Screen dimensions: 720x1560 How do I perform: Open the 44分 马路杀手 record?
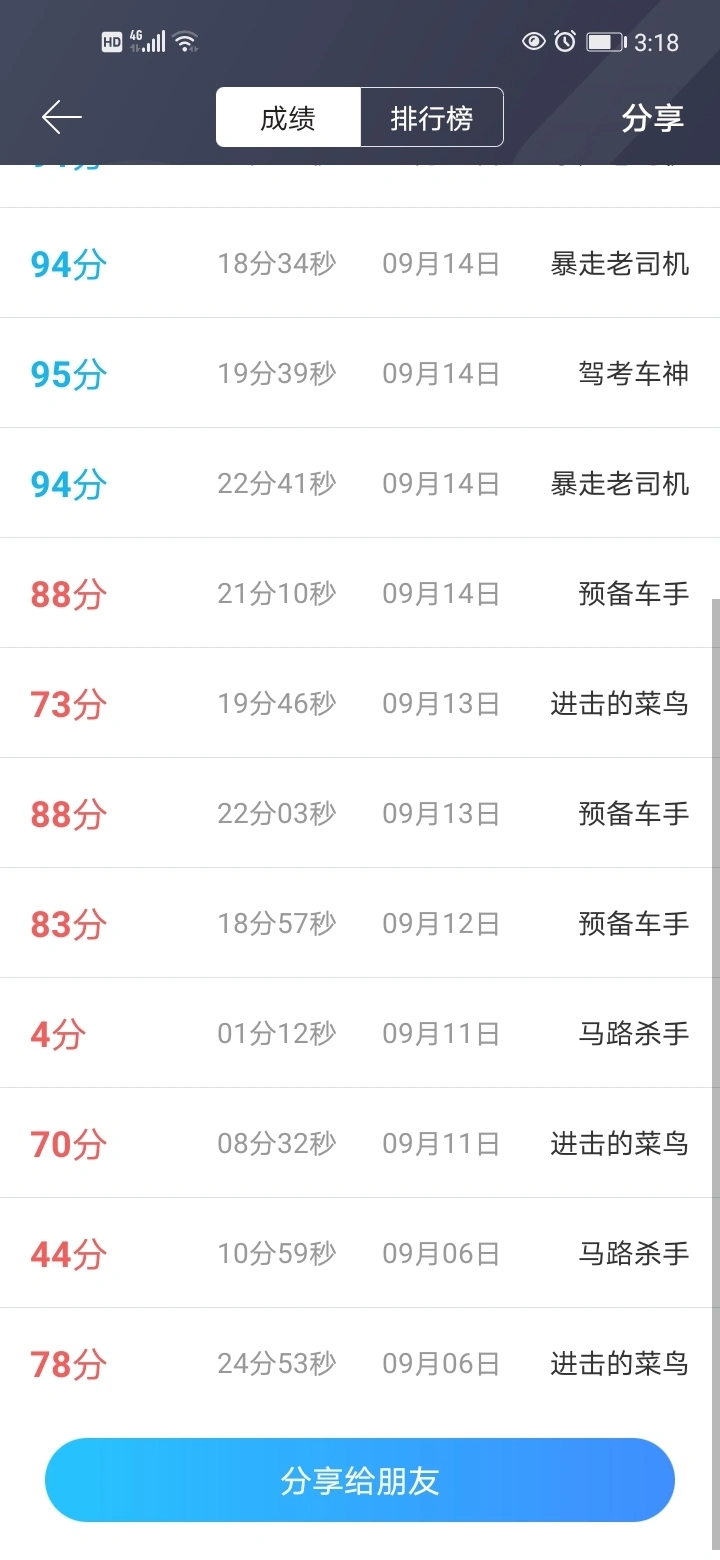click(360, 1253)
